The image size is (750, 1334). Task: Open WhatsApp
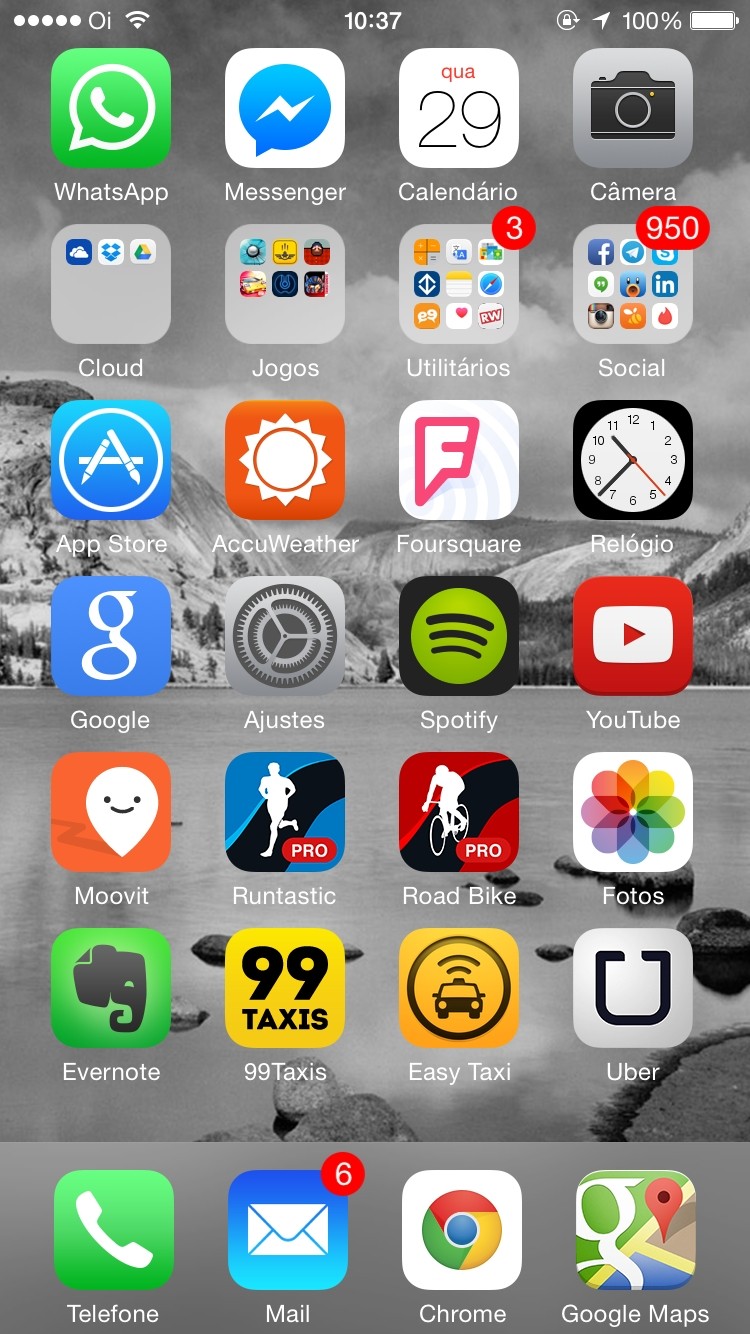point(111,108)
